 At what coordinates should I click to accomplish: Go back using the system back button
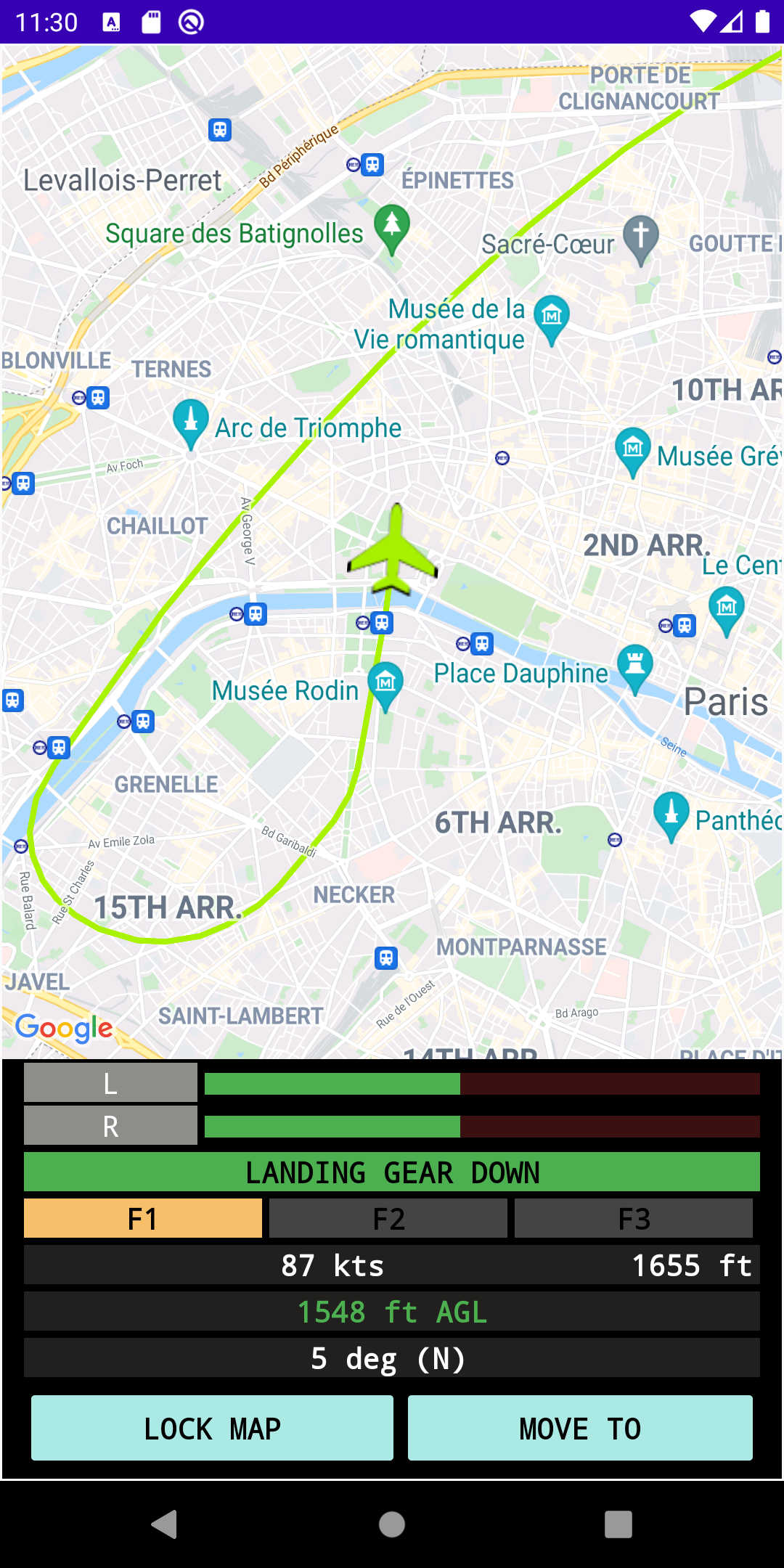click(x=165, y=1524)
